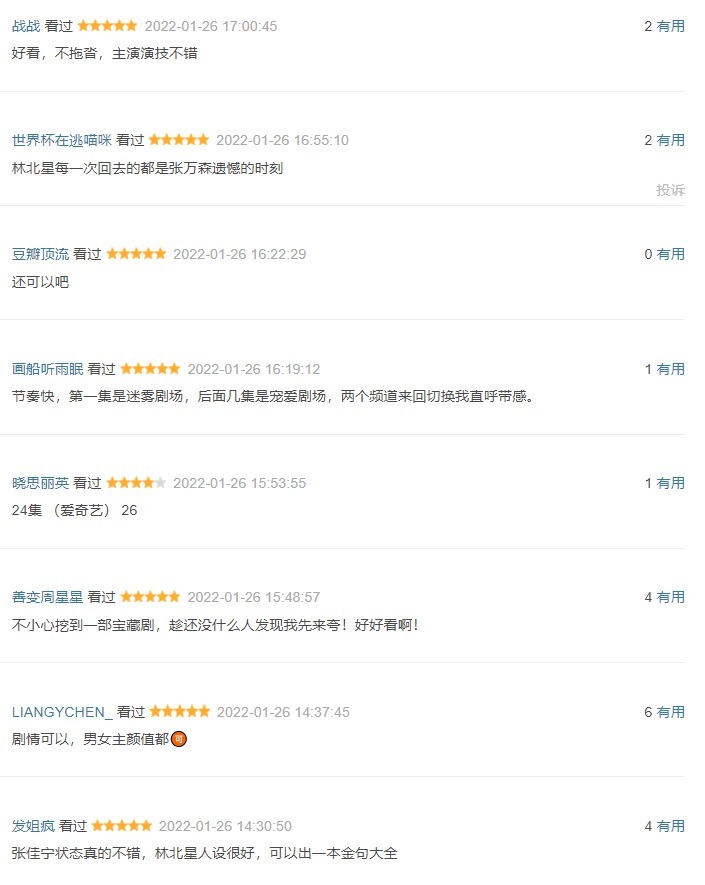Vote 有用 on 发姐疯's review

(x=671, y=826)
